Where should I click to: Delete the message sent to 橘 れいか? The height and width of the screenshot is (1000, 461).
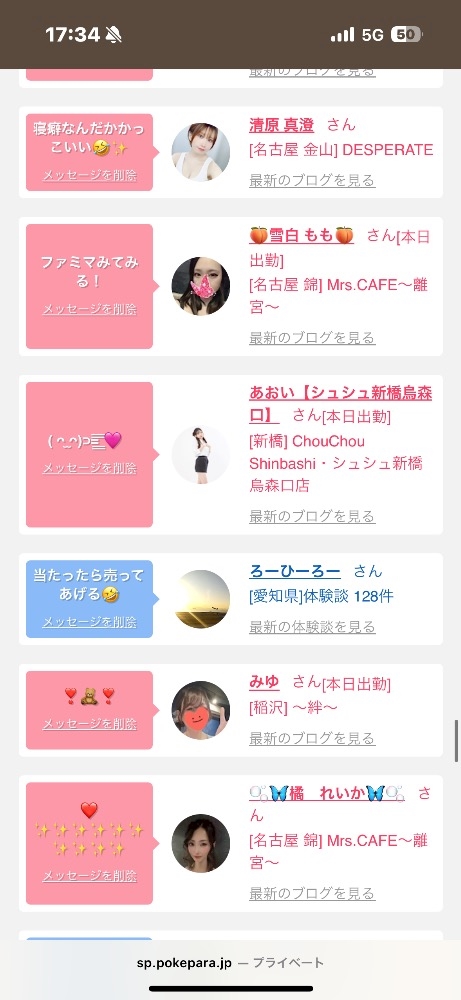click(89, 876)
